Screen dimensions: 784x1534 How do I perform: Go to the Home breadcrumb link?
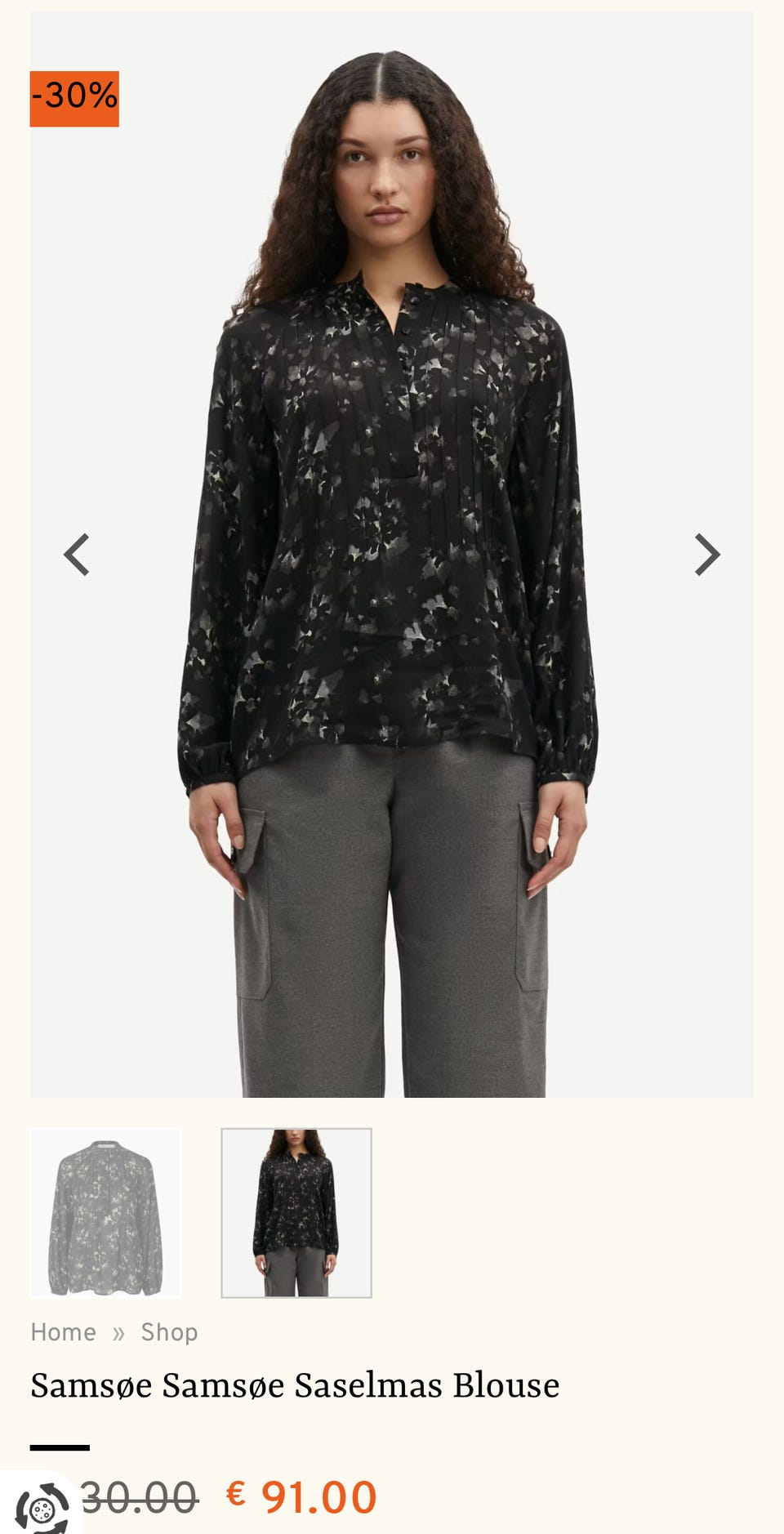(x=64, y=1332)
